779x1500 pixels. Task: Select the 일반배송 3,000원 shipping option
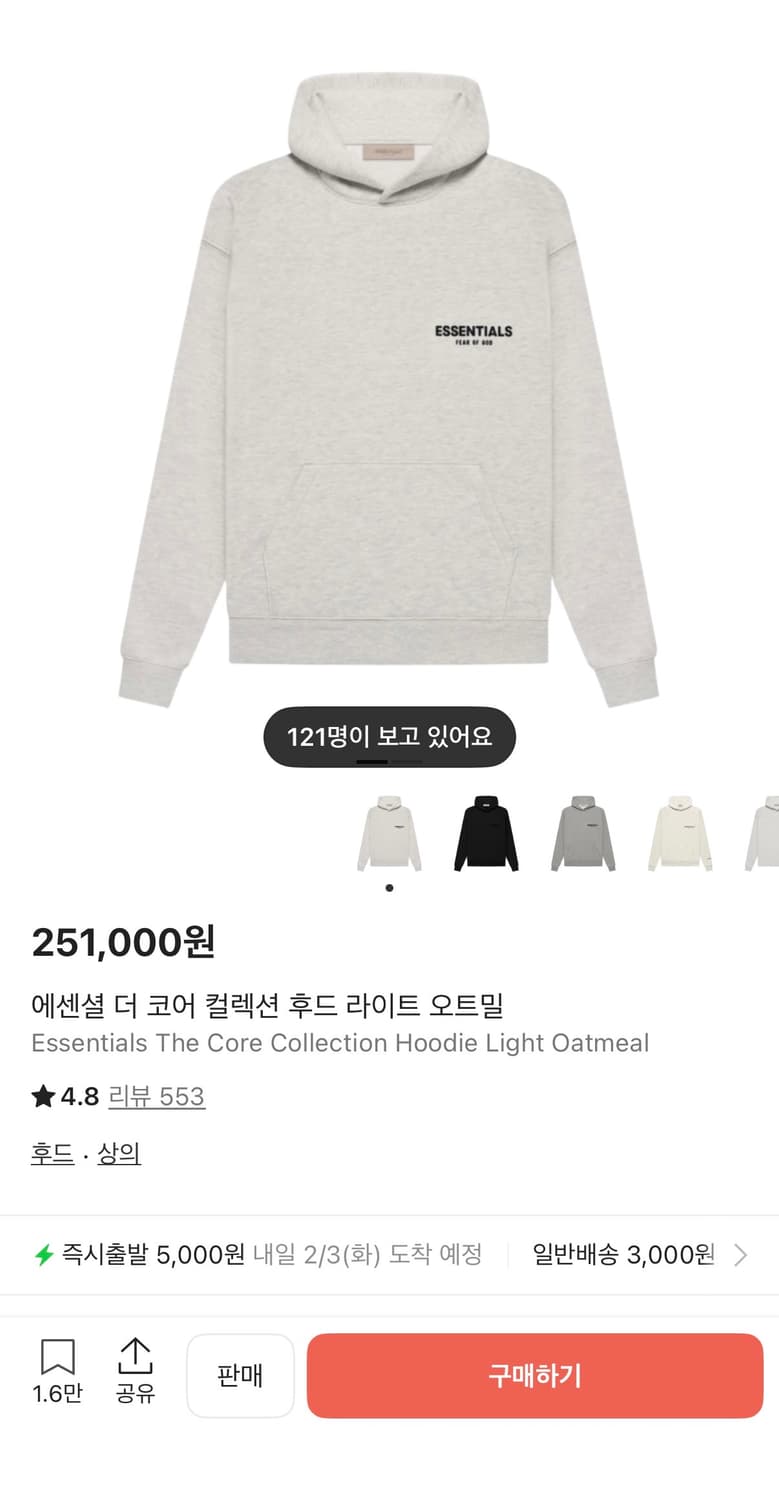click(x=625, y=1255)
